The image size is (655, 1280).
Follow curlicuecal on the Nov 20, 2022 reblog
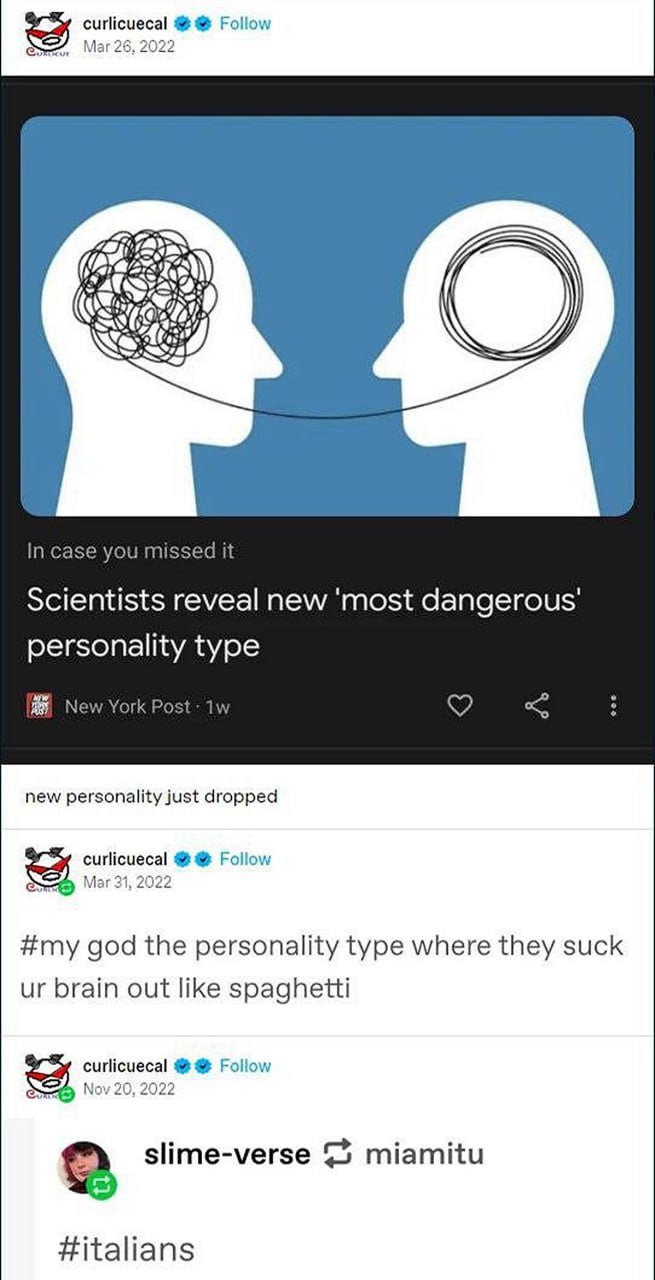(x=245, y=1066)
